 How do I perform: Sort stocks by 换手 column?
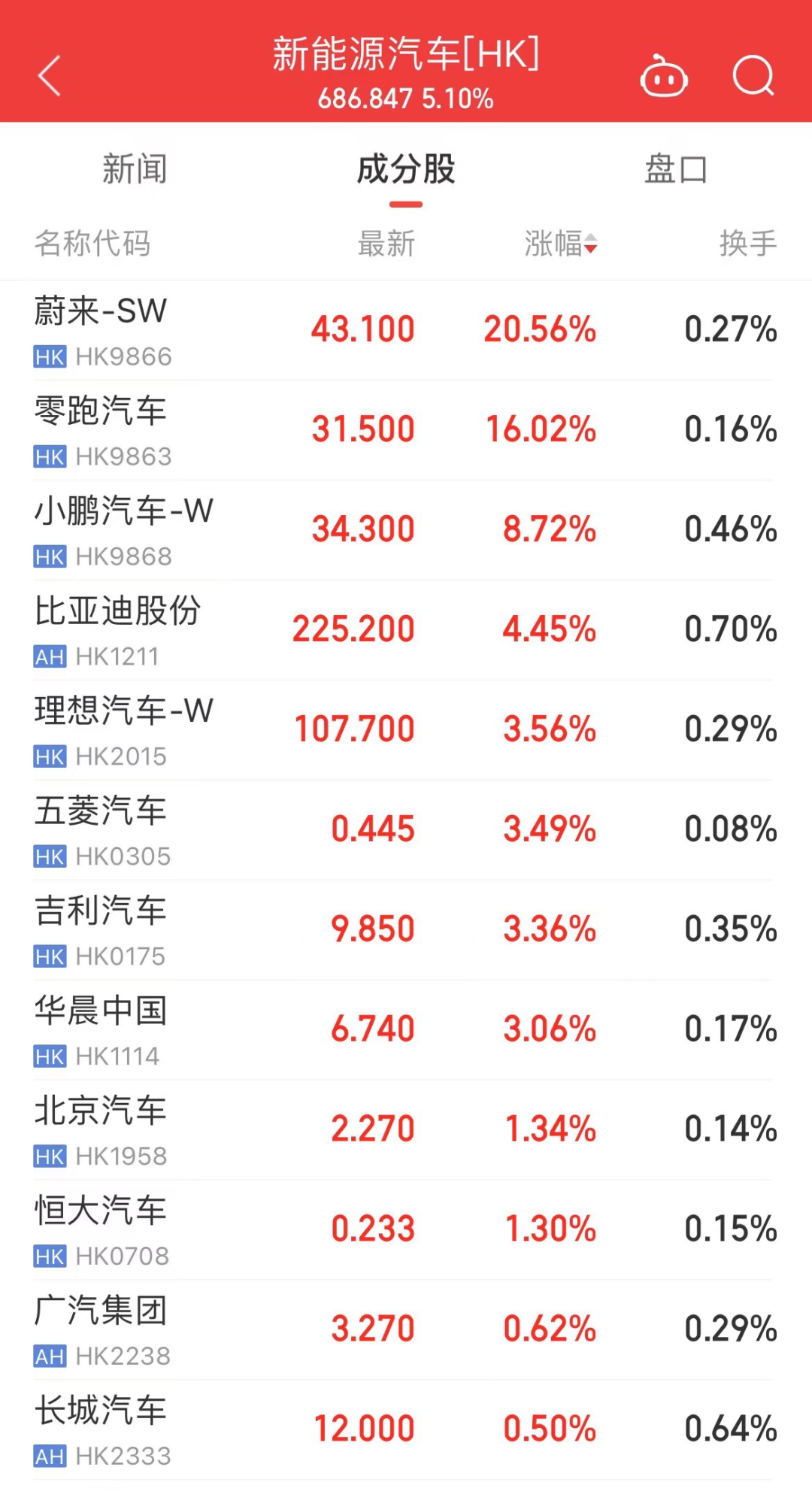click(748, 244)
